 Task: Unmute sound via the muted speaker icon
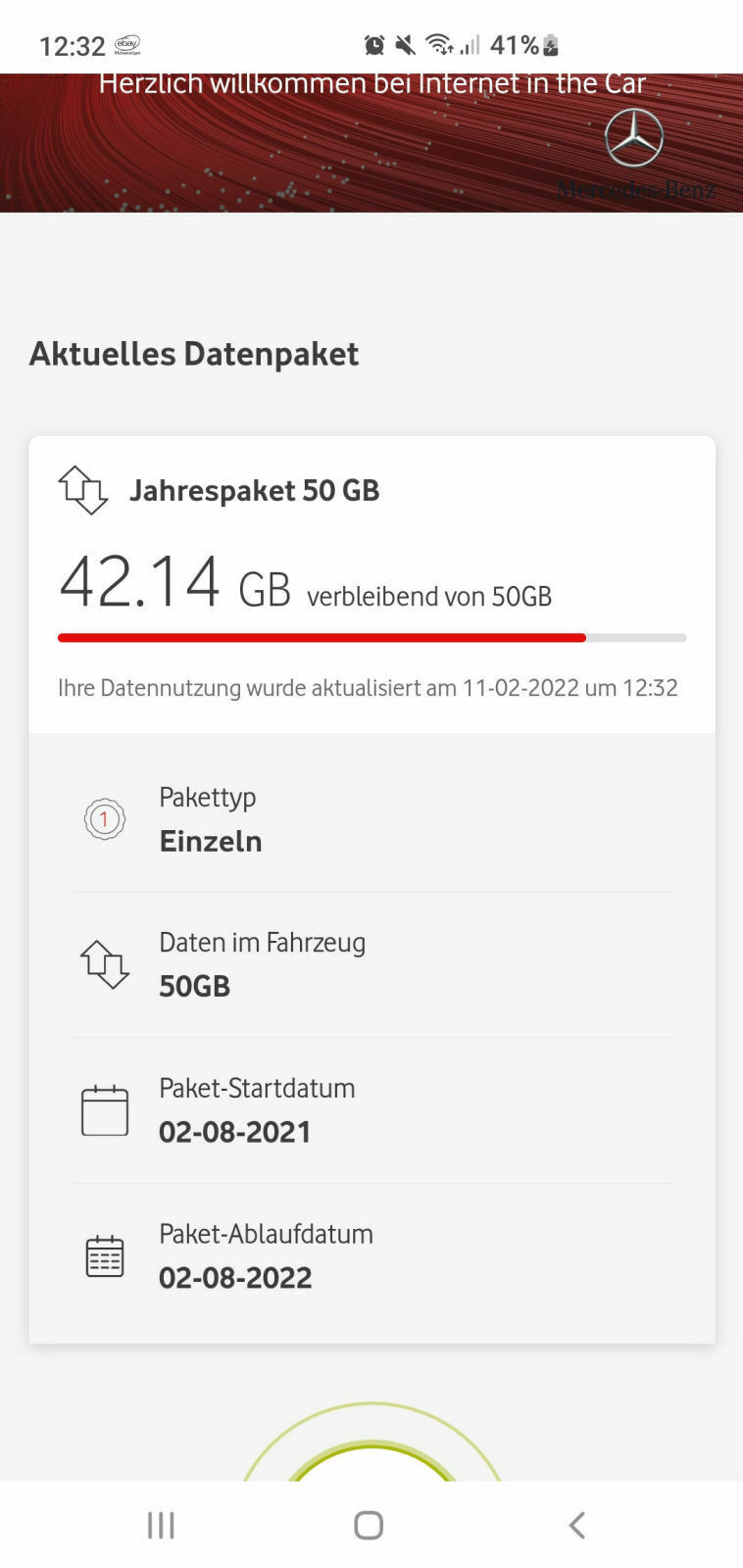406,44
